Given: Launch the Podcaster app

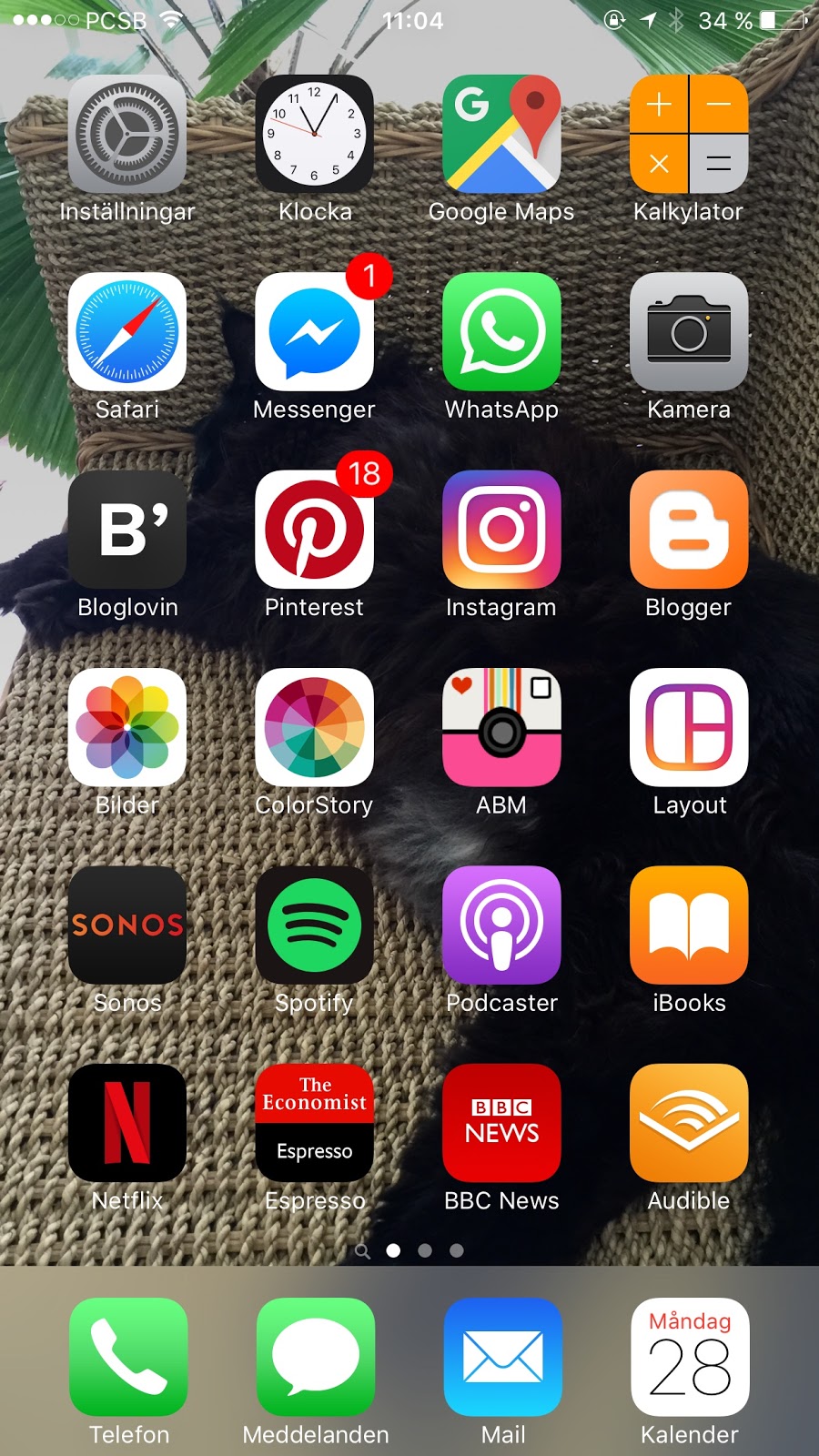Looking at the screenshot, I should click(501, 925).
